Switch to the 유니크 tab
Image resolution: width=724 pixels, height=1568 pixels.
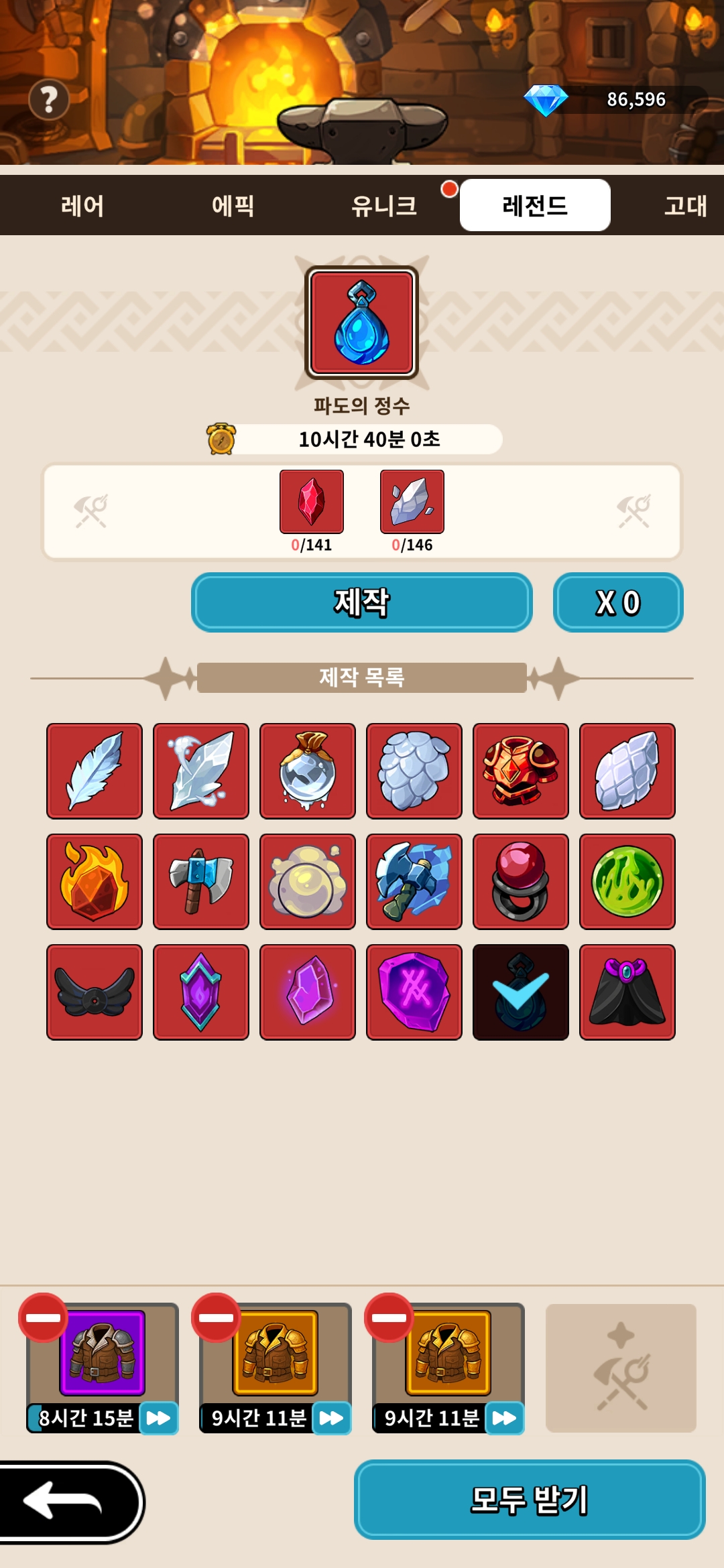click(x=384, y=205)
